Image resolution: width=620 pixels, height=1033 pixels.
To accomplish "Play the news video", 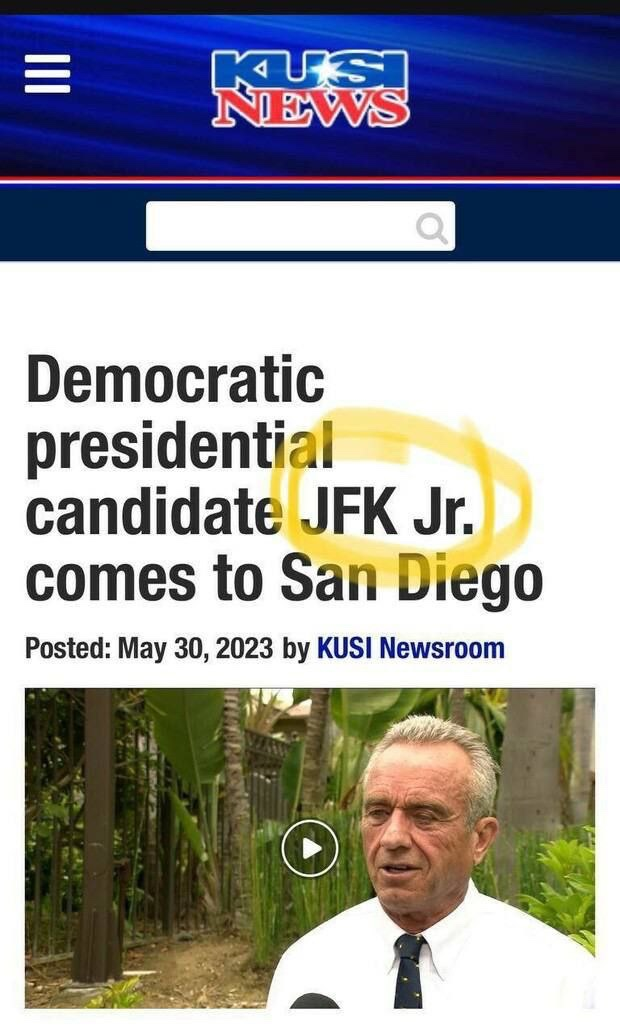I will [309, 848].
